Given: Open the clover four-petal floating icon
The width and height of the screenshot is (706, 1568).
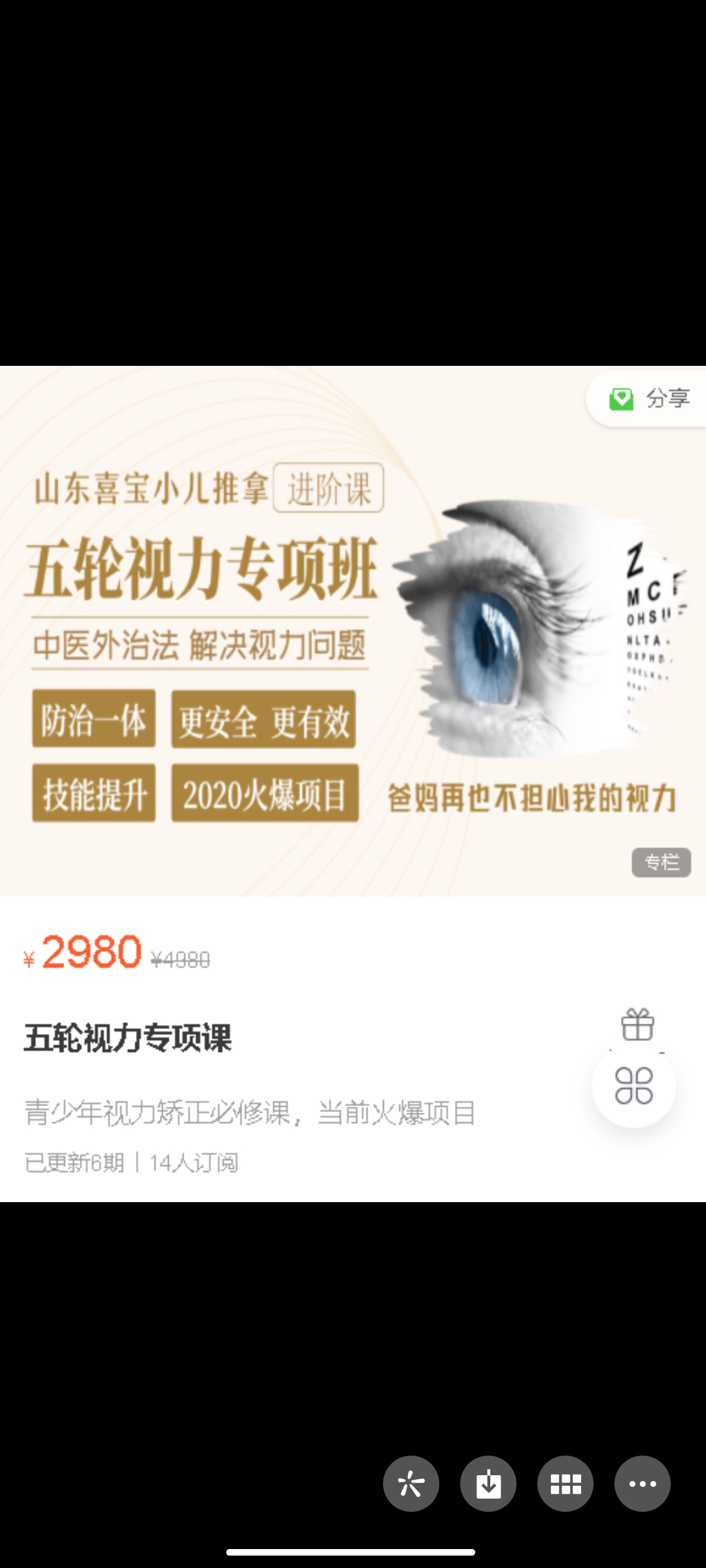Looking at the screenshot, I should coord(633,1085).
